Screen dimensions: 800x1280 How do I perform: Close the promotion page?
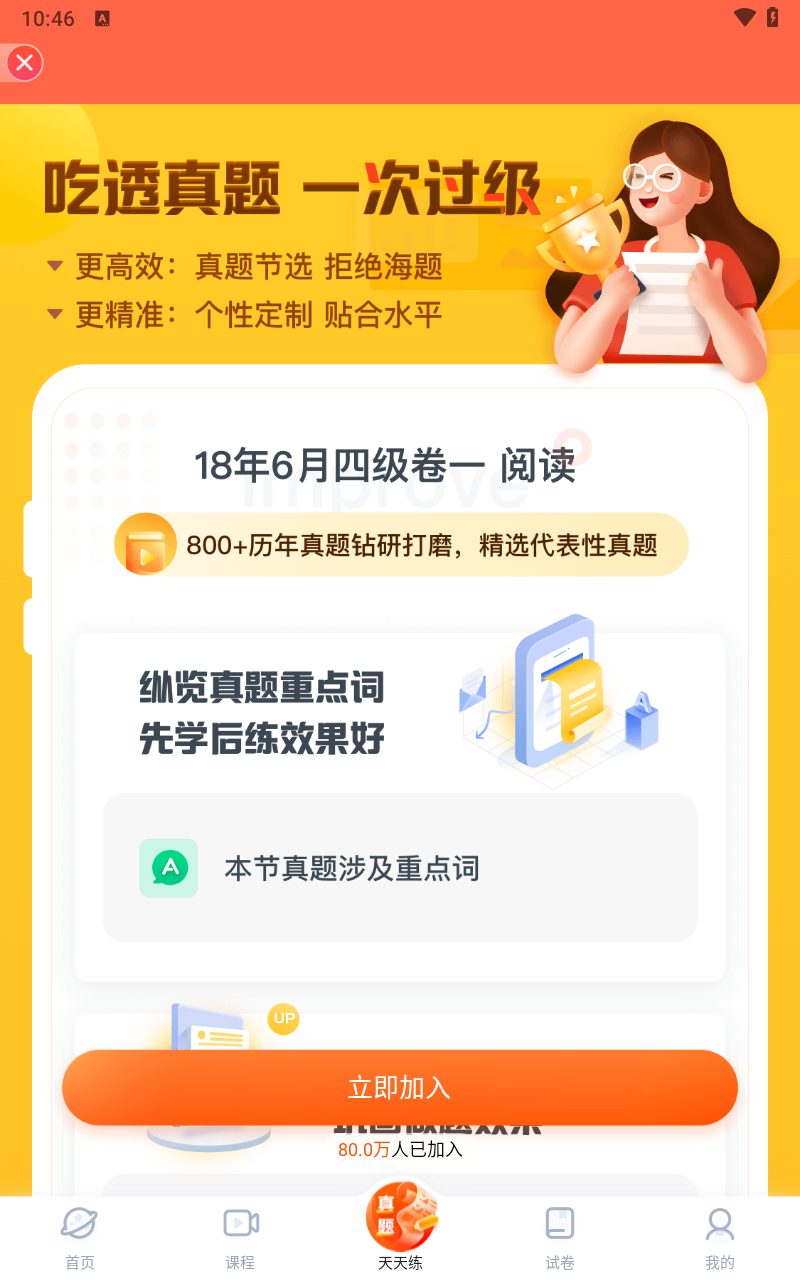(x=24, y=64)
